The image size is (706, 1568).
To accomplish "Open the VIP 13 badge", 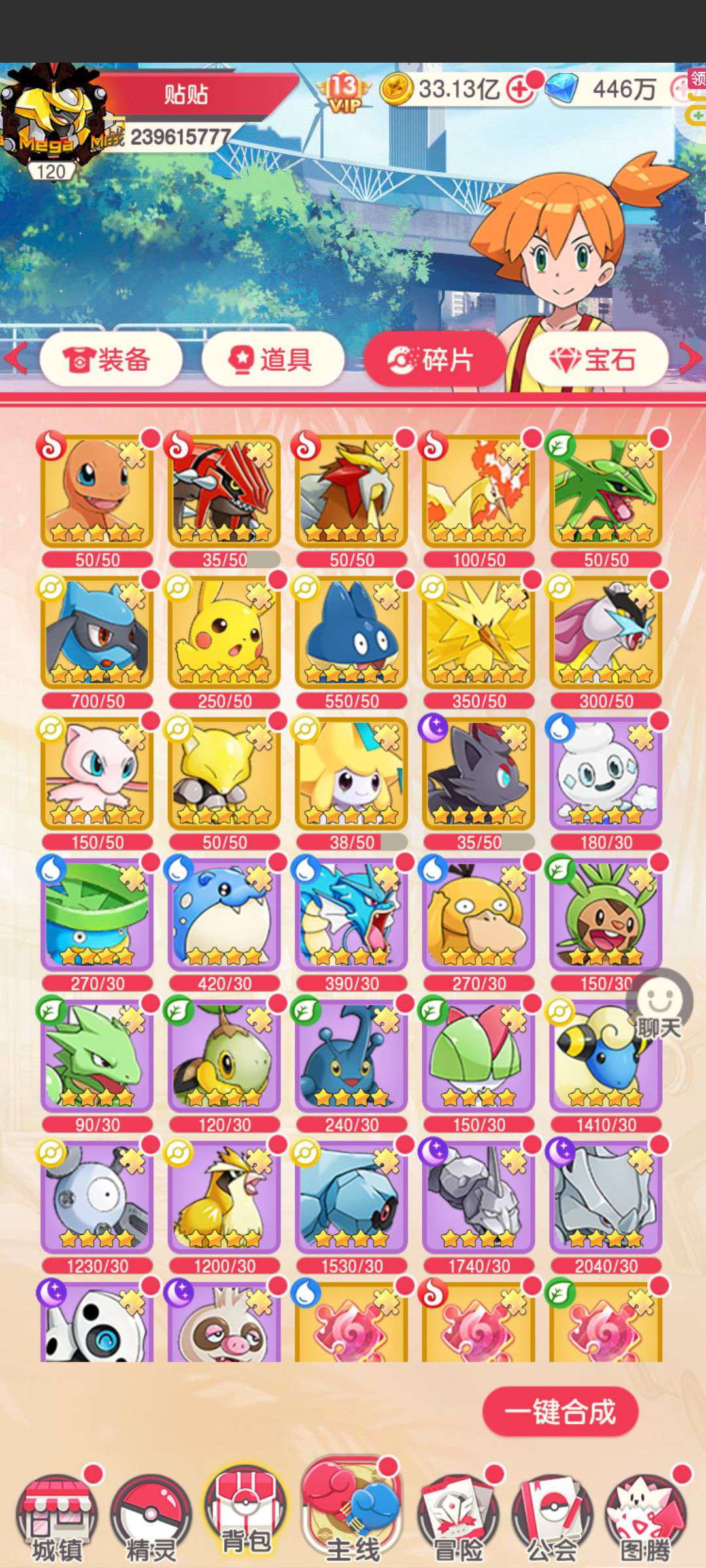I will click(x=343, y=91).
